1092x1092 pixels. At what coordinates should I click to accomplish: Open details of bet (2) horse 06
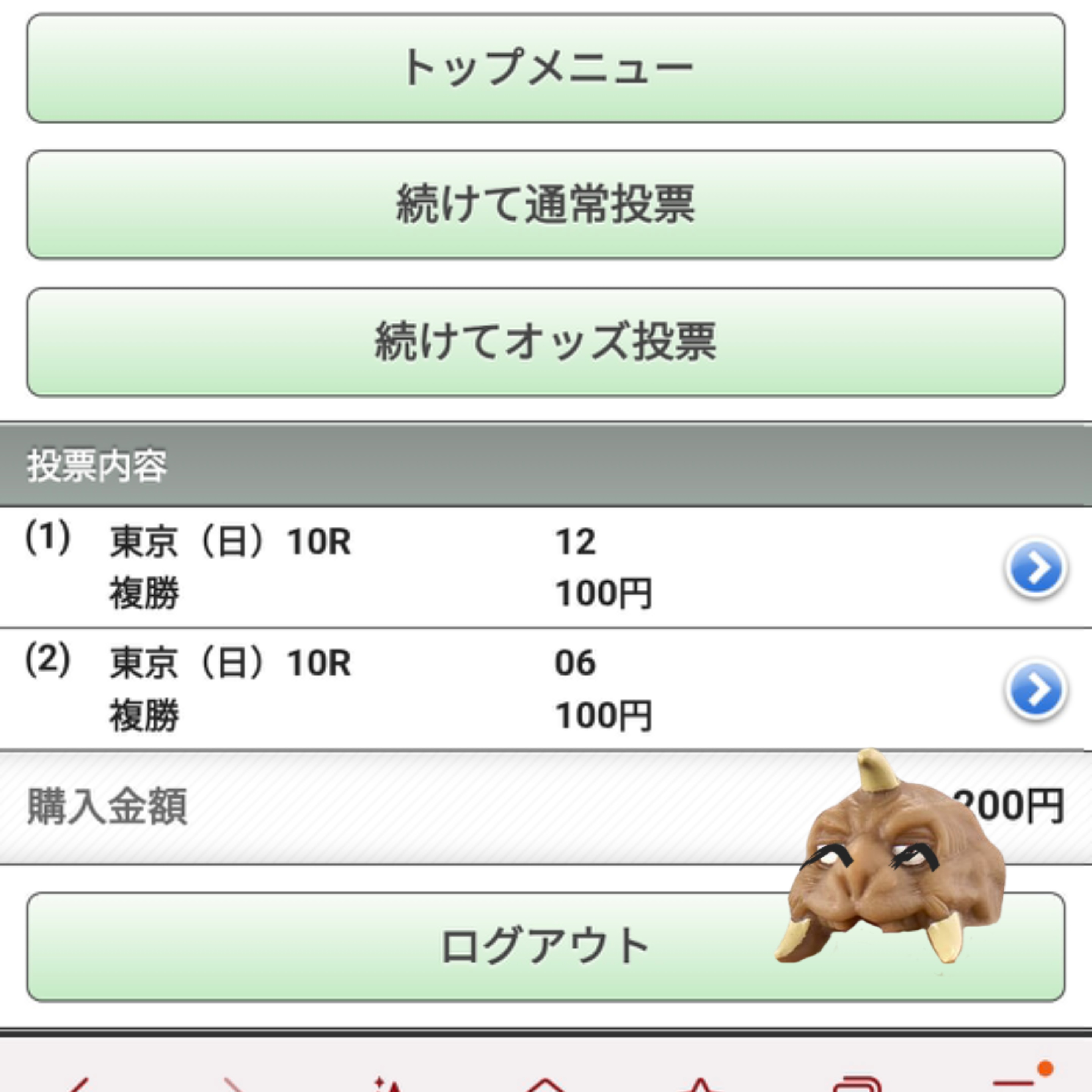coord(1036,690)
